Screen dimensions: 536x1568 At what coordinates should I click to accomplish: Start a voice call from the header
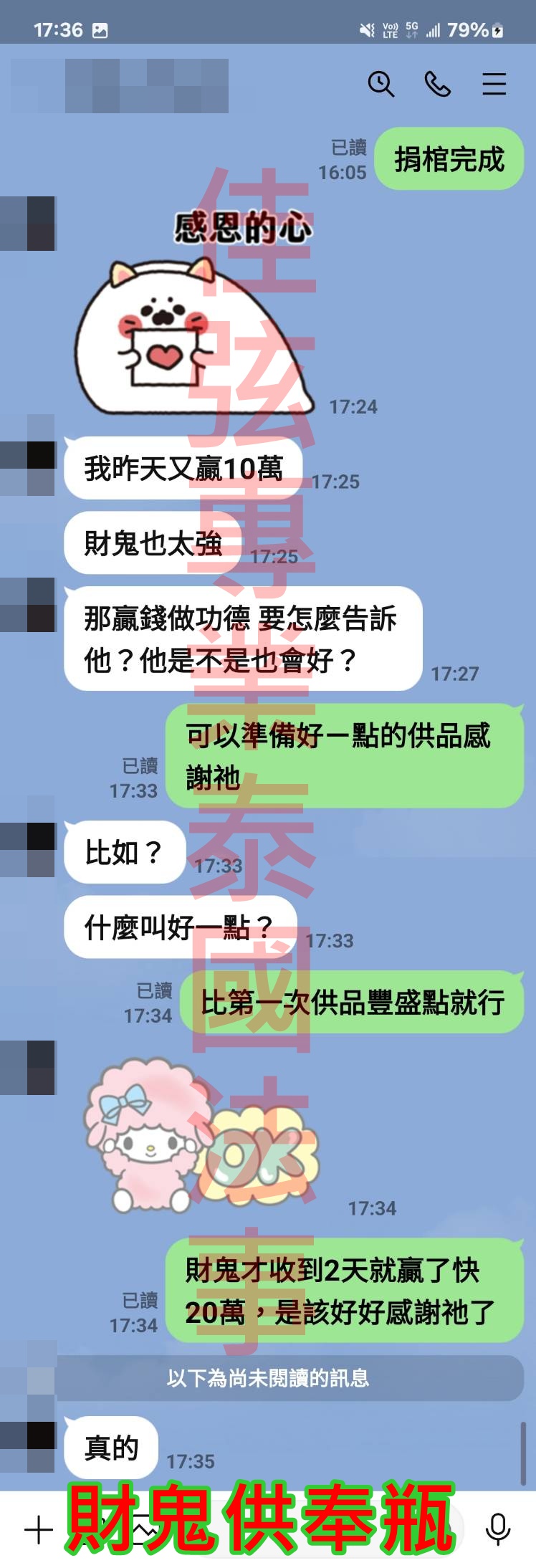click(437, 85)
